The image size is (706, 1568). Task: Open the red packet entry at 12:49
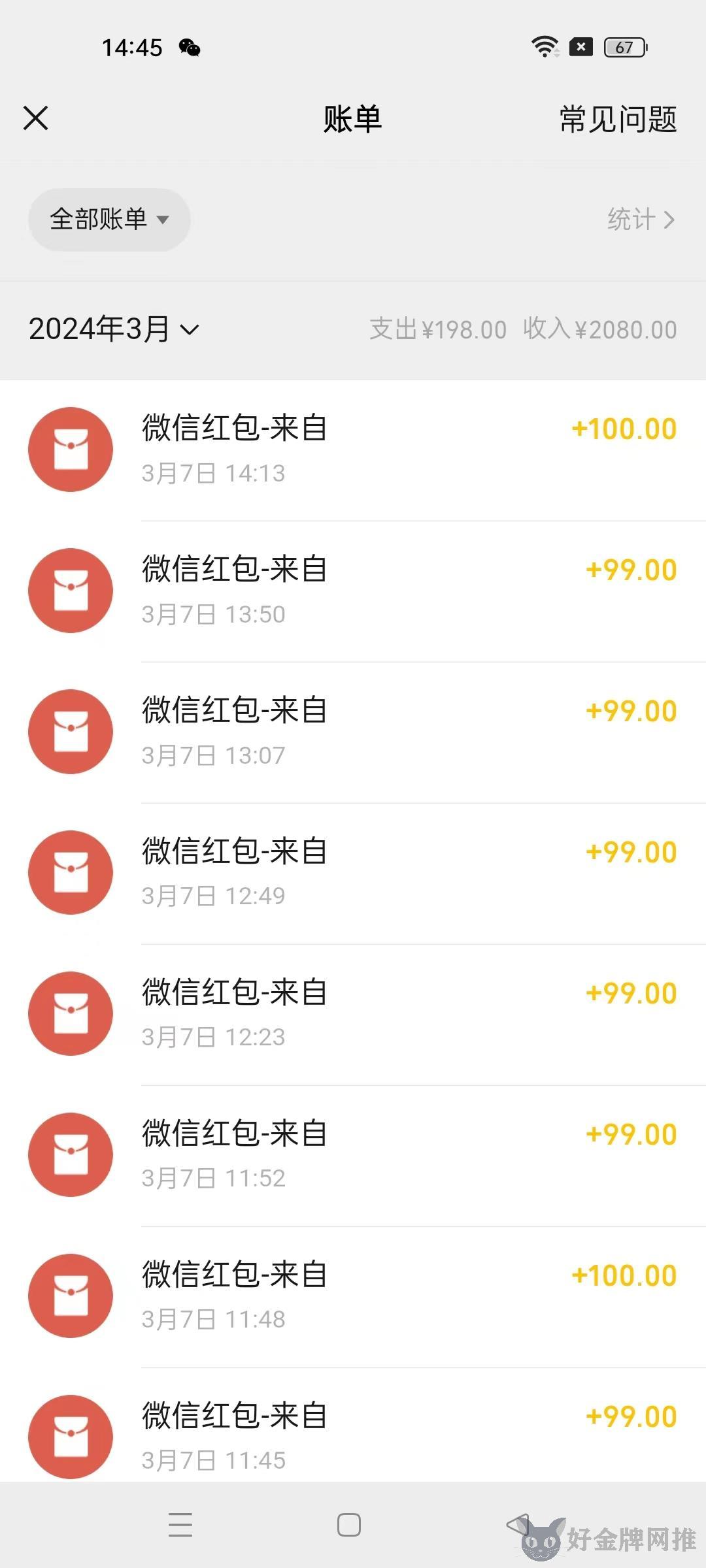click(353, 874)
